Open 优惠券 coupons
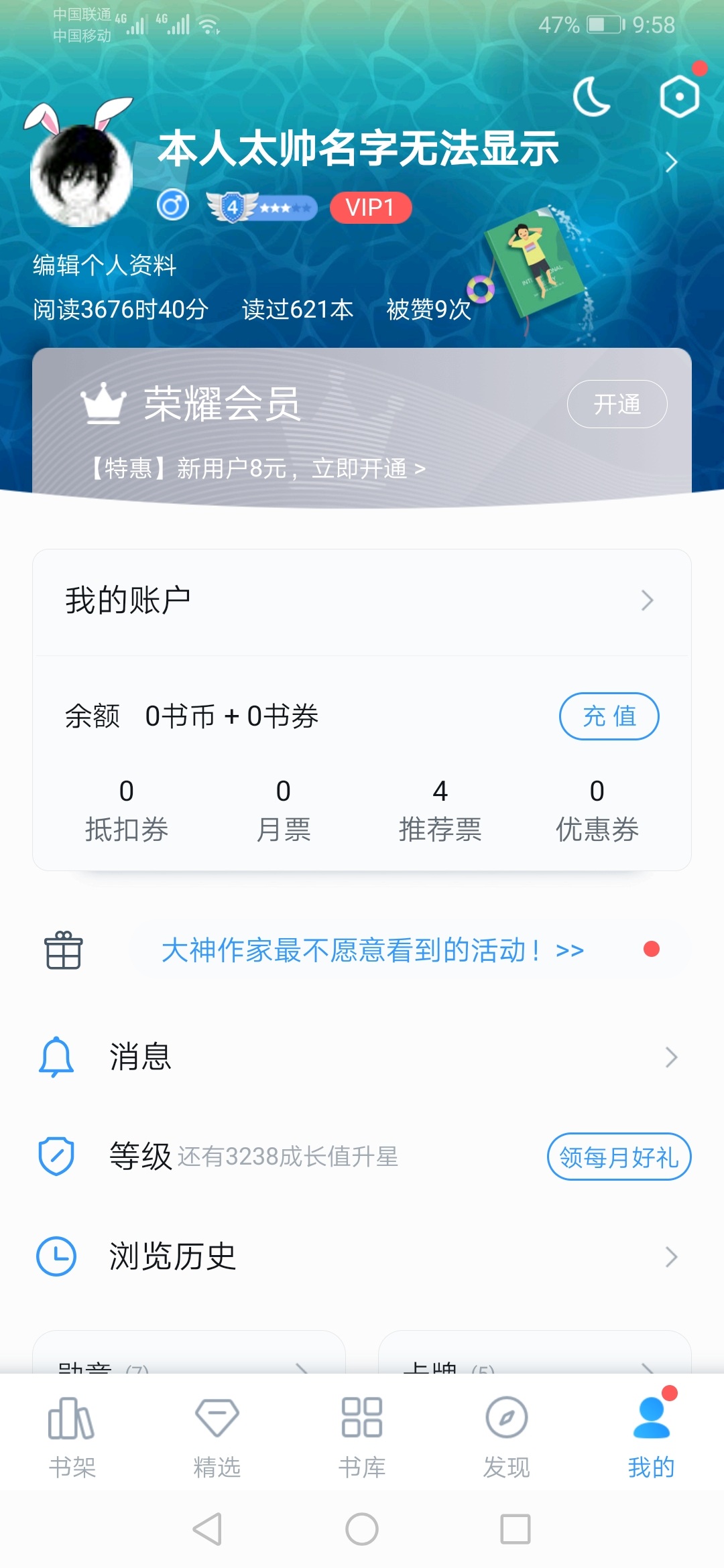 tap(597, 811)
